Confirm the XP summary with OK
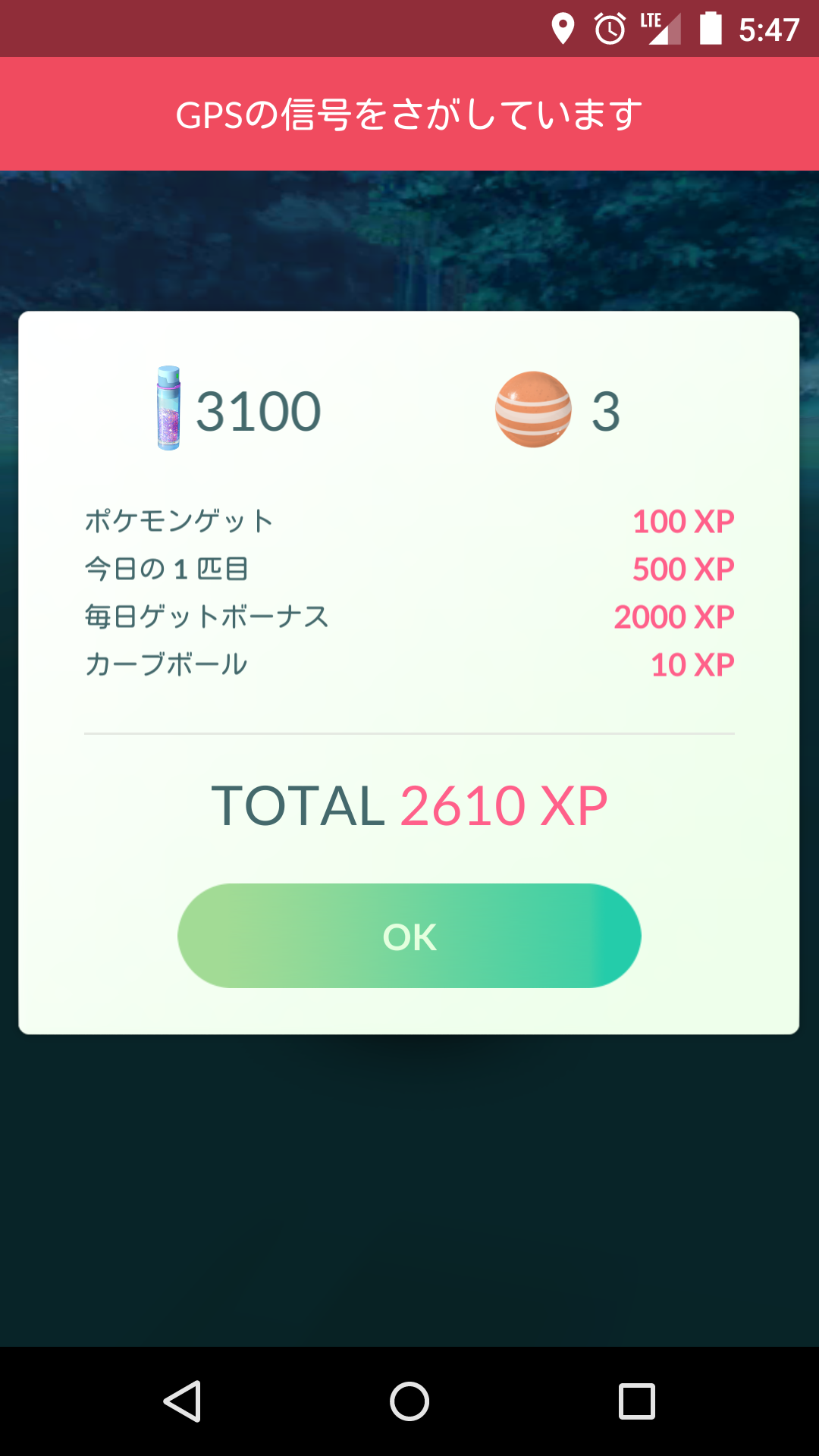 coord(409,936)
